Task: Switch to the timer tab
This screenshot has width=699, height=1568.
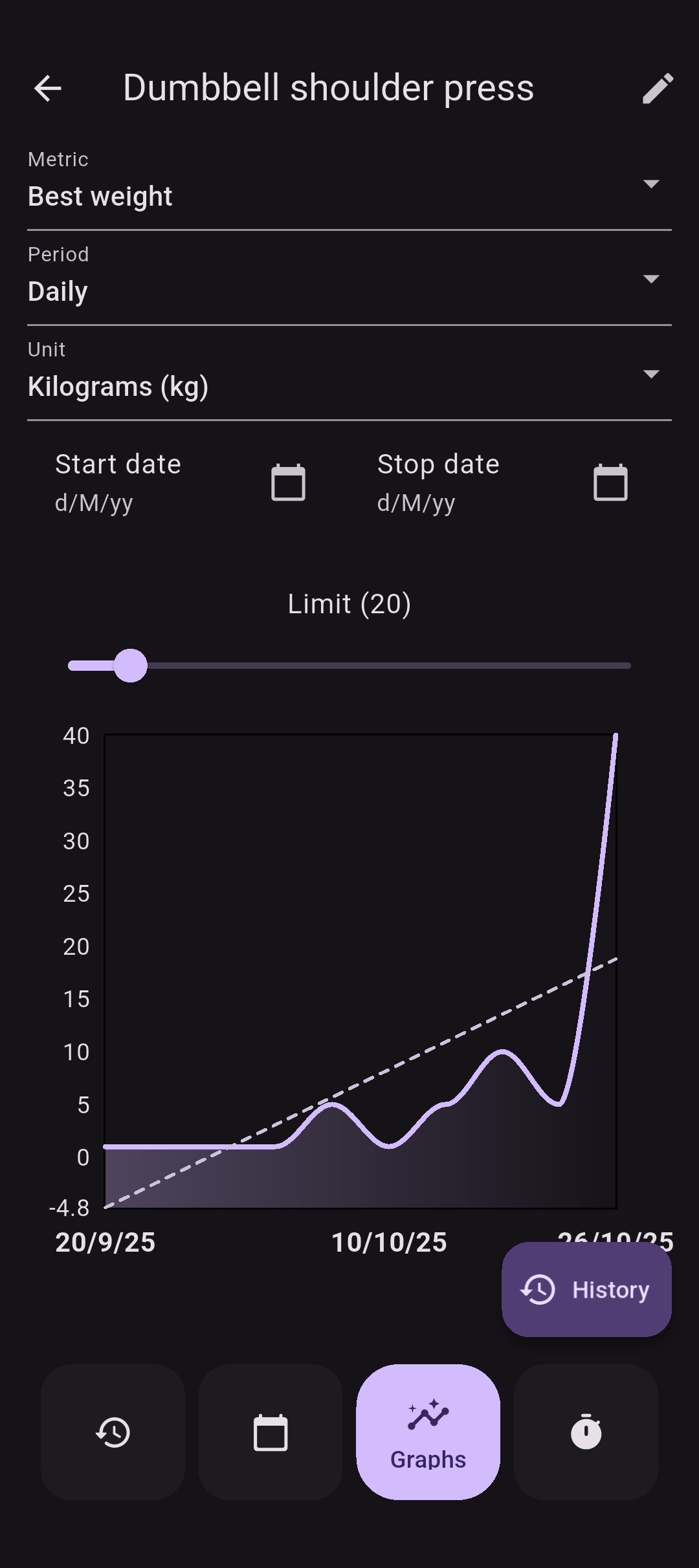Action: coord(586,1432)
